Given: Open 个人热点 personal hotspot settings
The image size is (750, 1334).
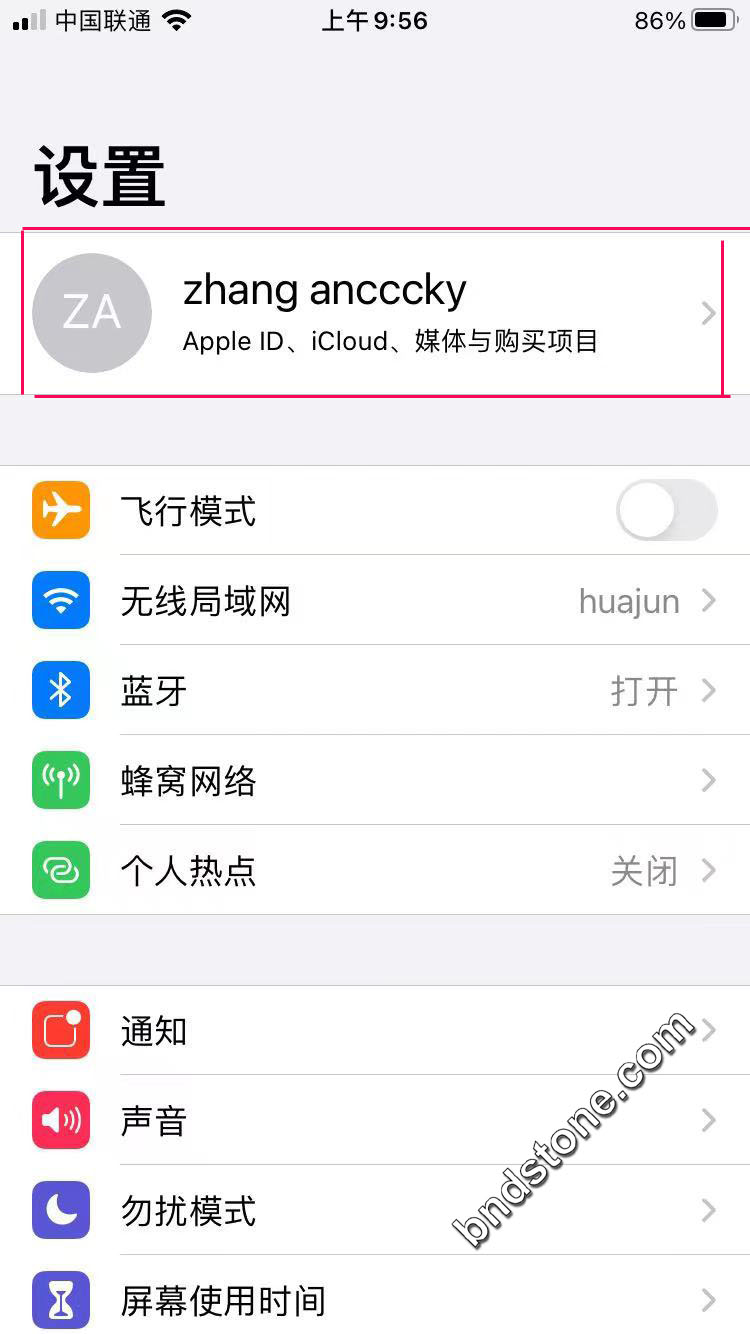Looking at the screenshot, I should coord(375,871).
